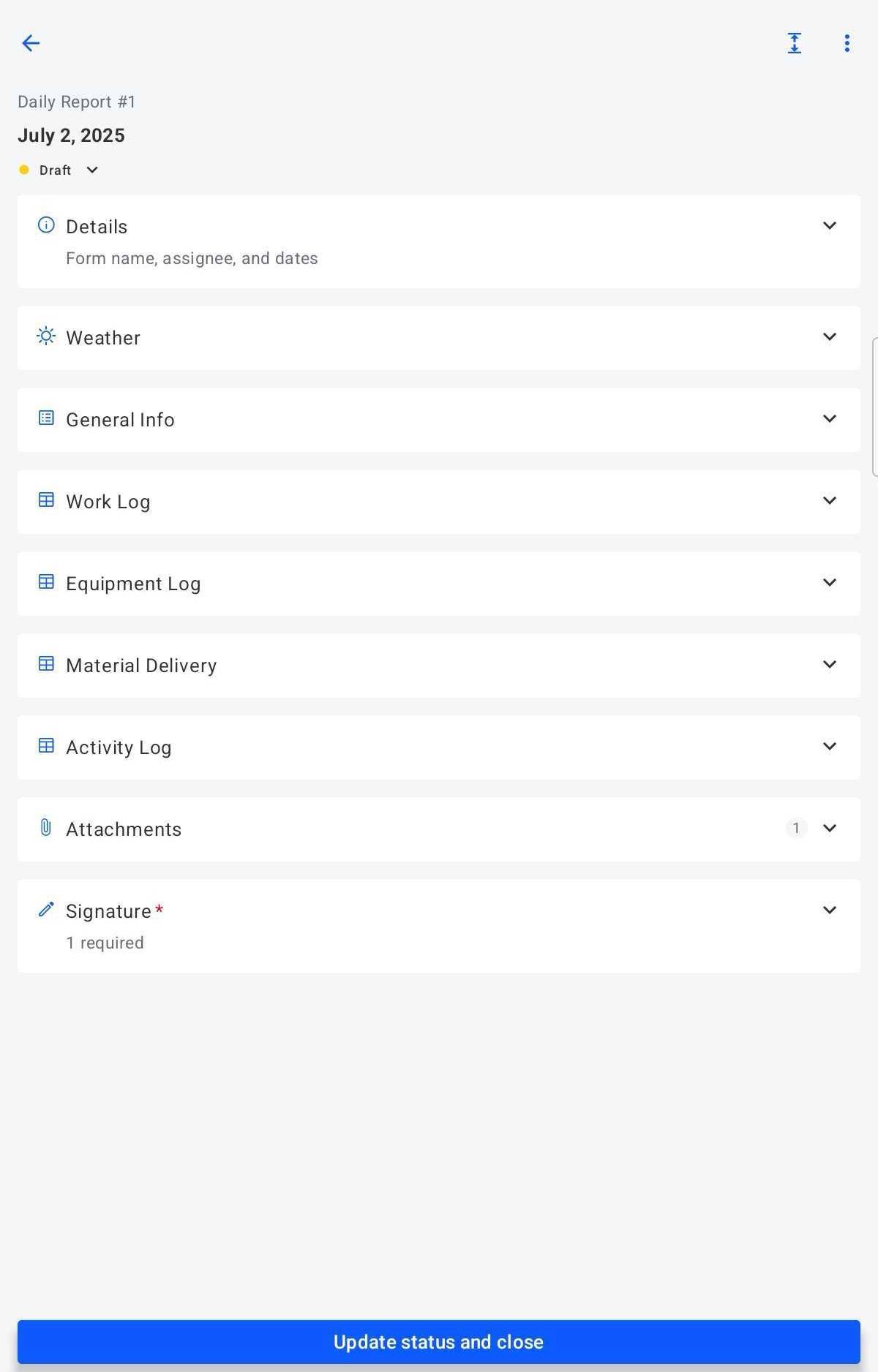
Task: Click the Activity Log table icon
Action: [x=46, y=746]
